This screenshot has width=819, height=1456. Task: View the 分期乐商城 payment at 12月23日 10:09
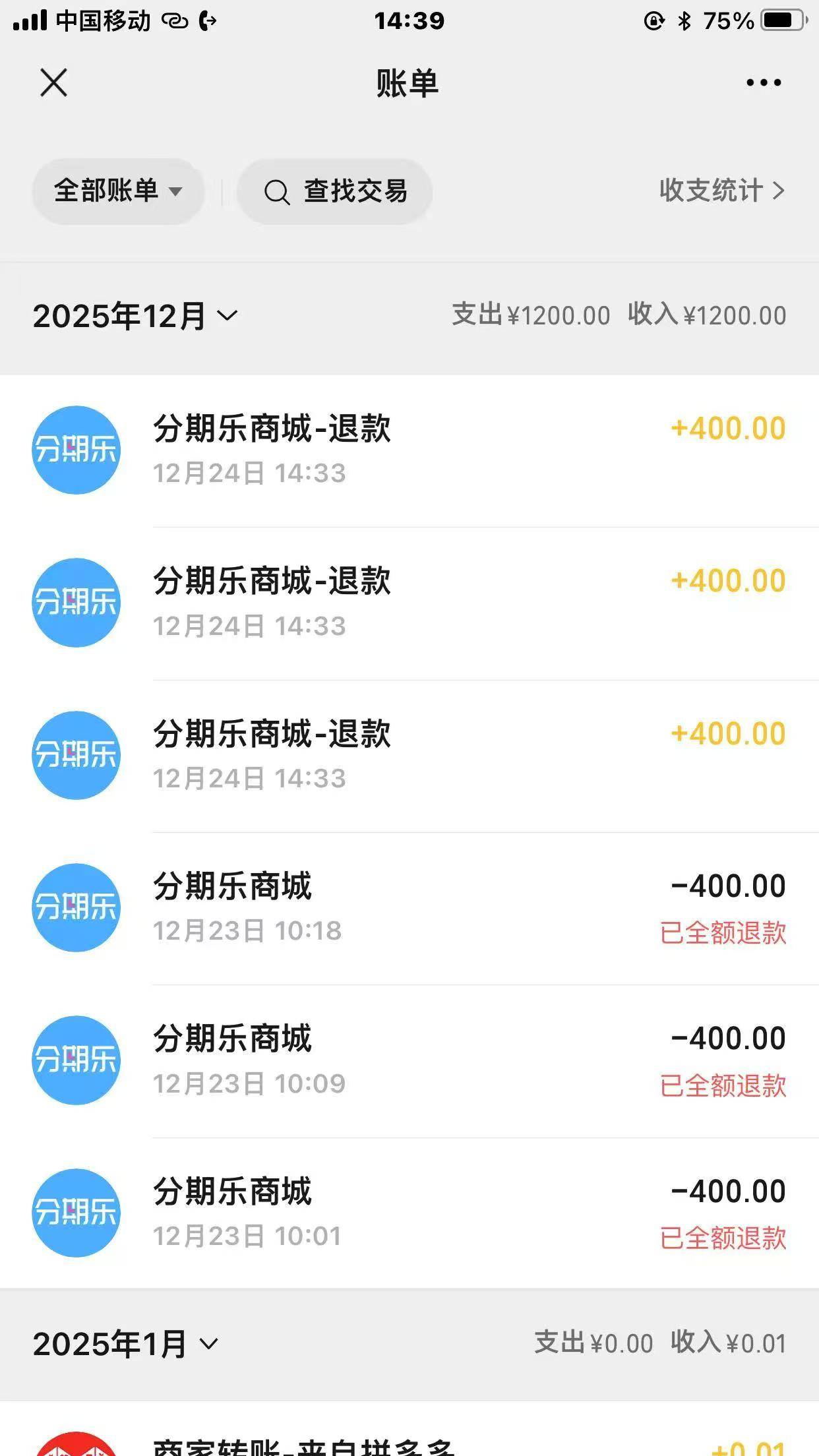pos(409,1060)
